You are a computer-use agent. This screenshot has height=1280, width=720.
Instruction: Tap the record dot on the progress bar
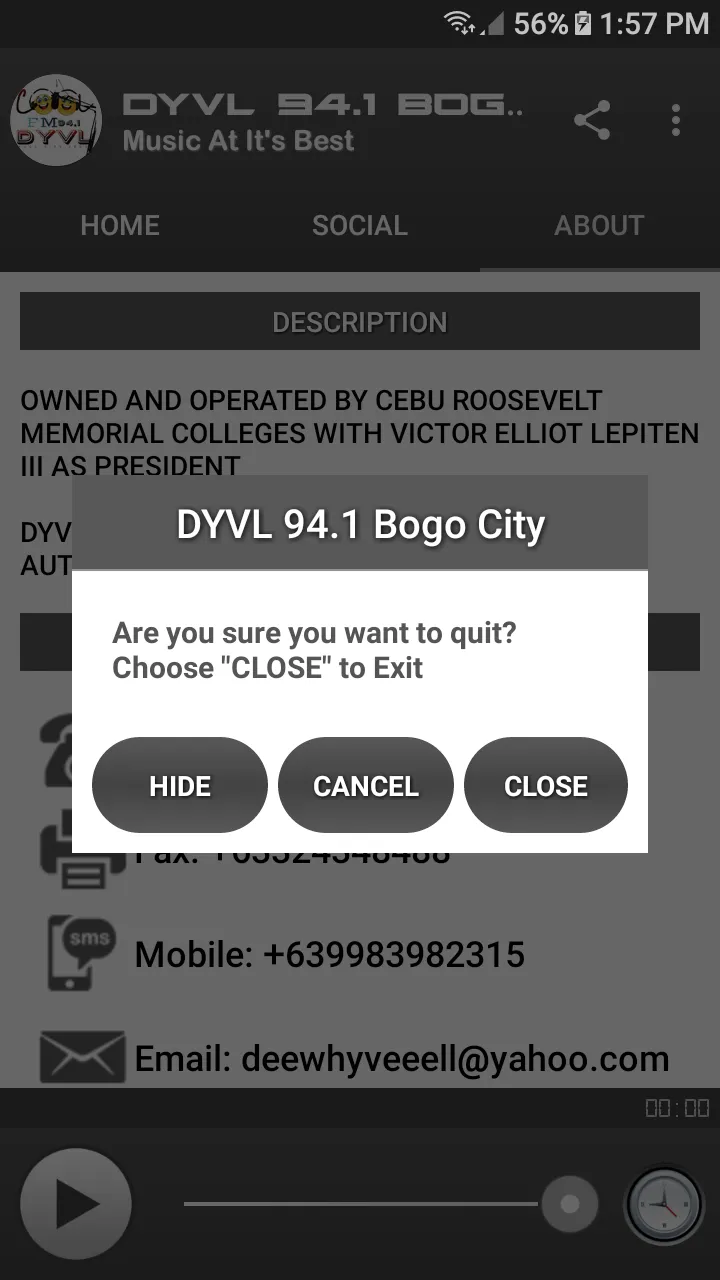(x=570, y=1204)
